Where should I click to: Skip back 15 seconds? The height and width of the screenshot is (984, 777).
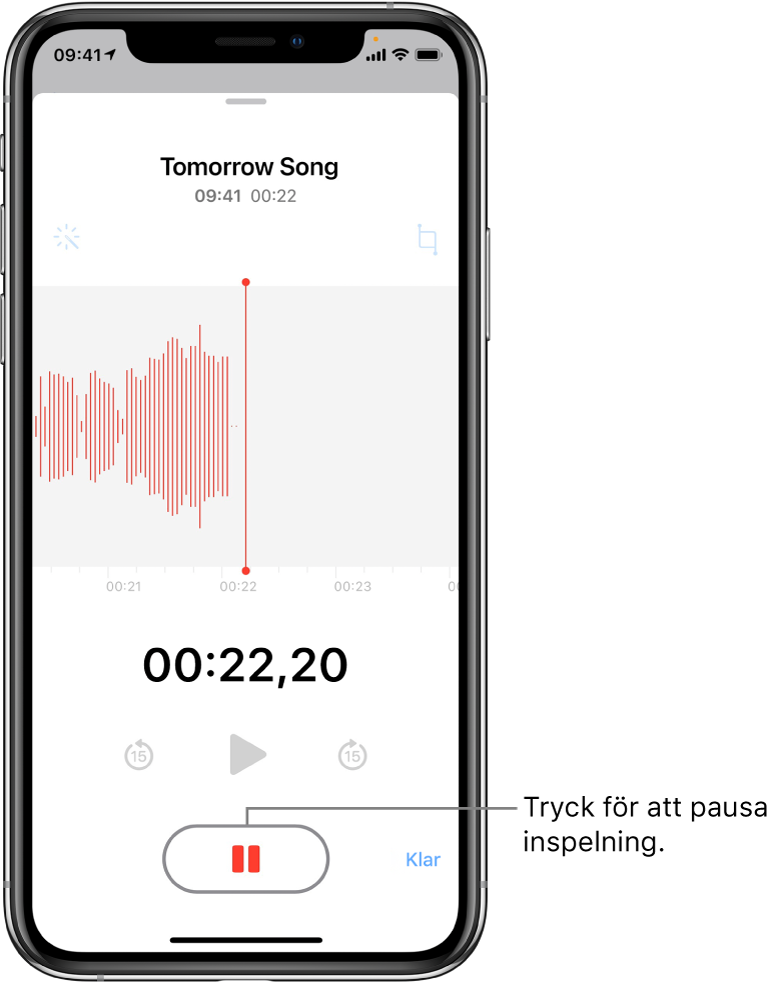139,756
